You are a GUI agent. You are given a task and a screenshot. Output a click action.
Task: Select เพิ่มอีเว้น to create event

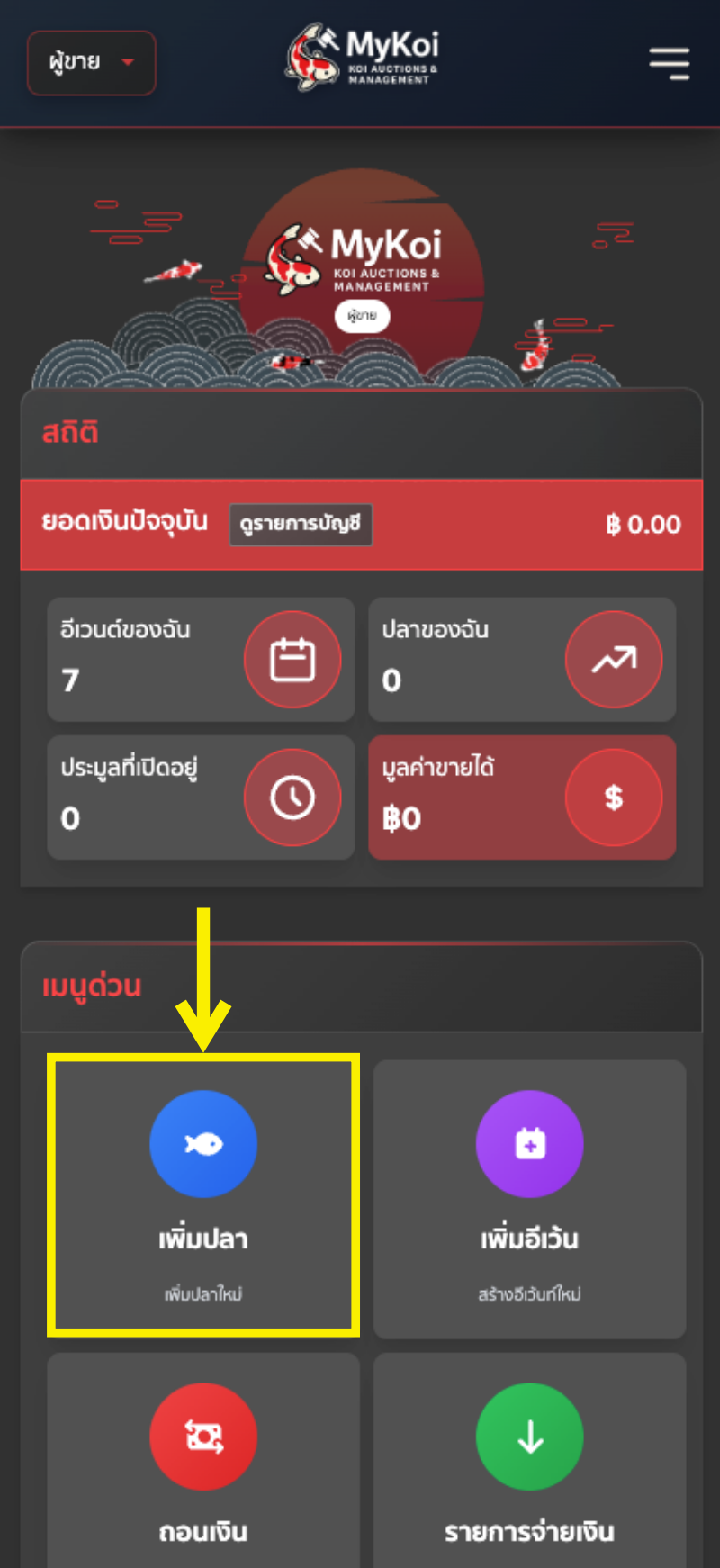[x=529, y=1197]
